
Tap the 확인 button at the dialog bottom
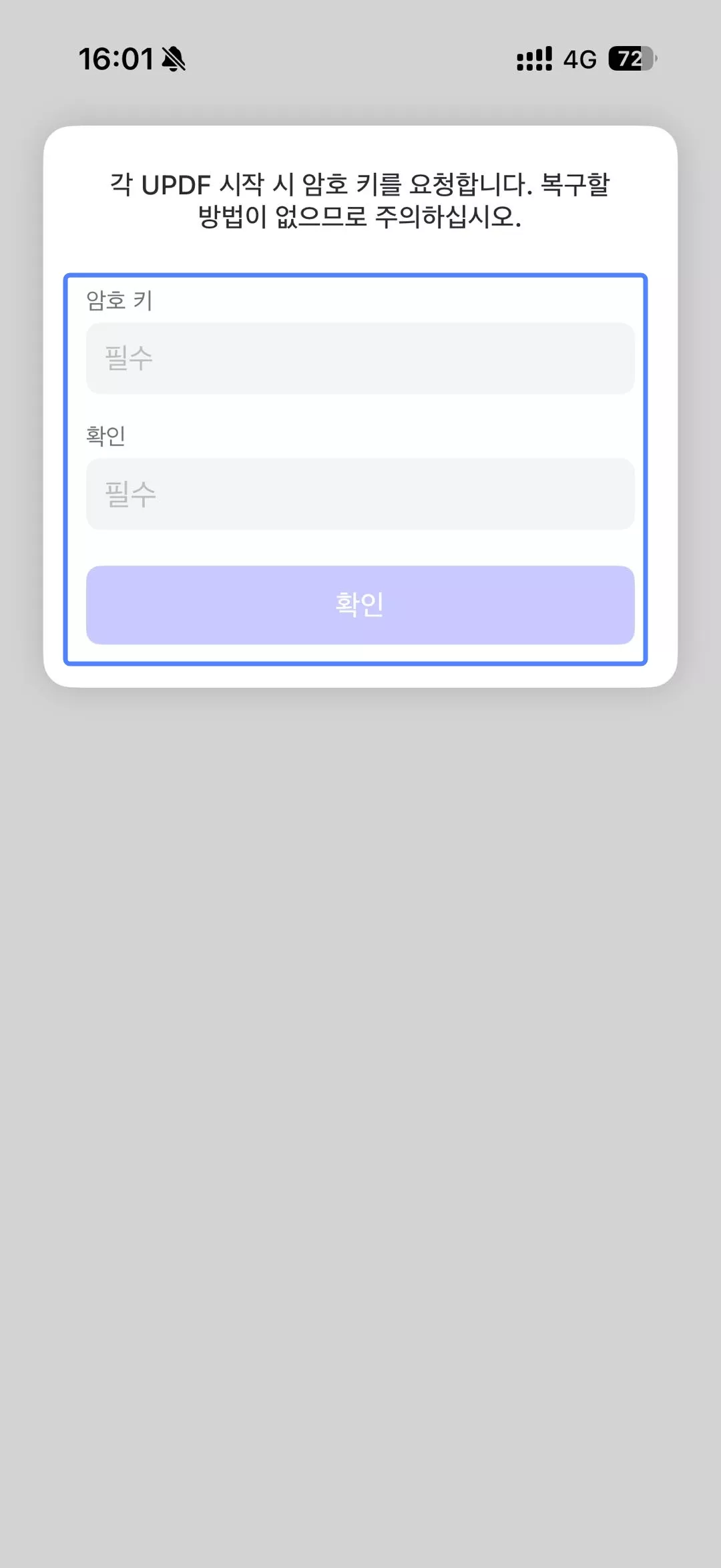coord(359,604)
